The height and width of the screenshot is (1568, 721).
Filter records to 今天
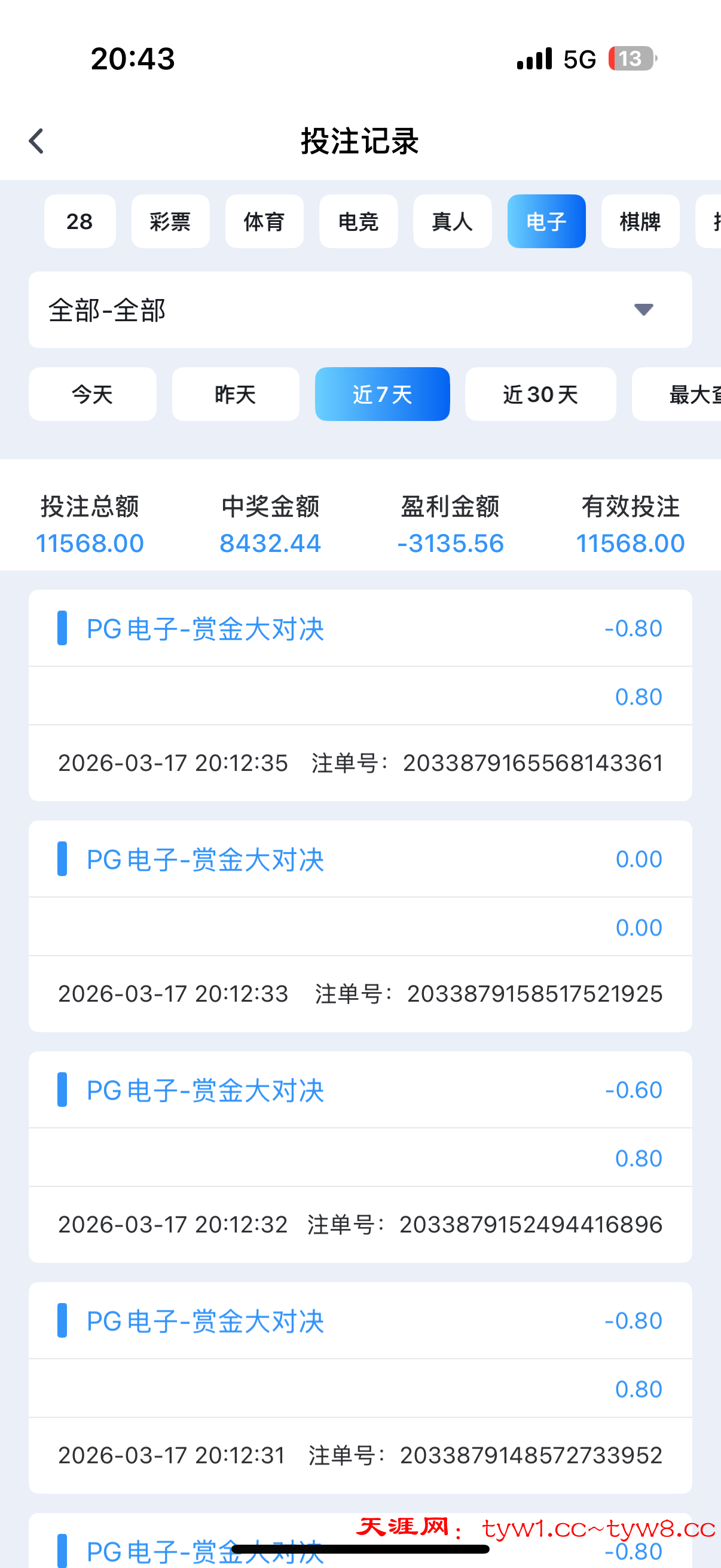(93, 395)
